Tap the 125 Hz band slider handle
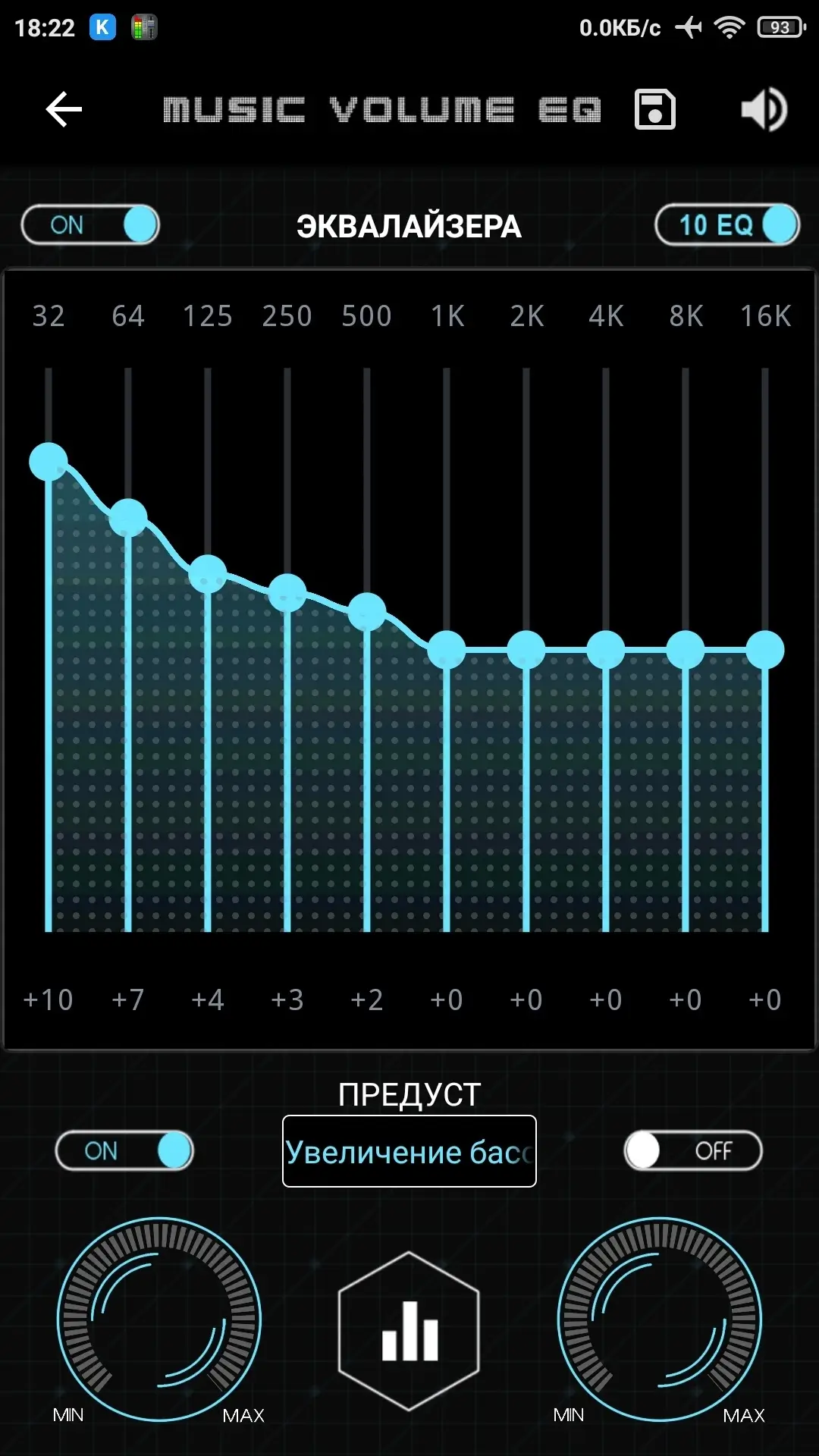This screenshot has width=819, height=1456. point(208,574)
